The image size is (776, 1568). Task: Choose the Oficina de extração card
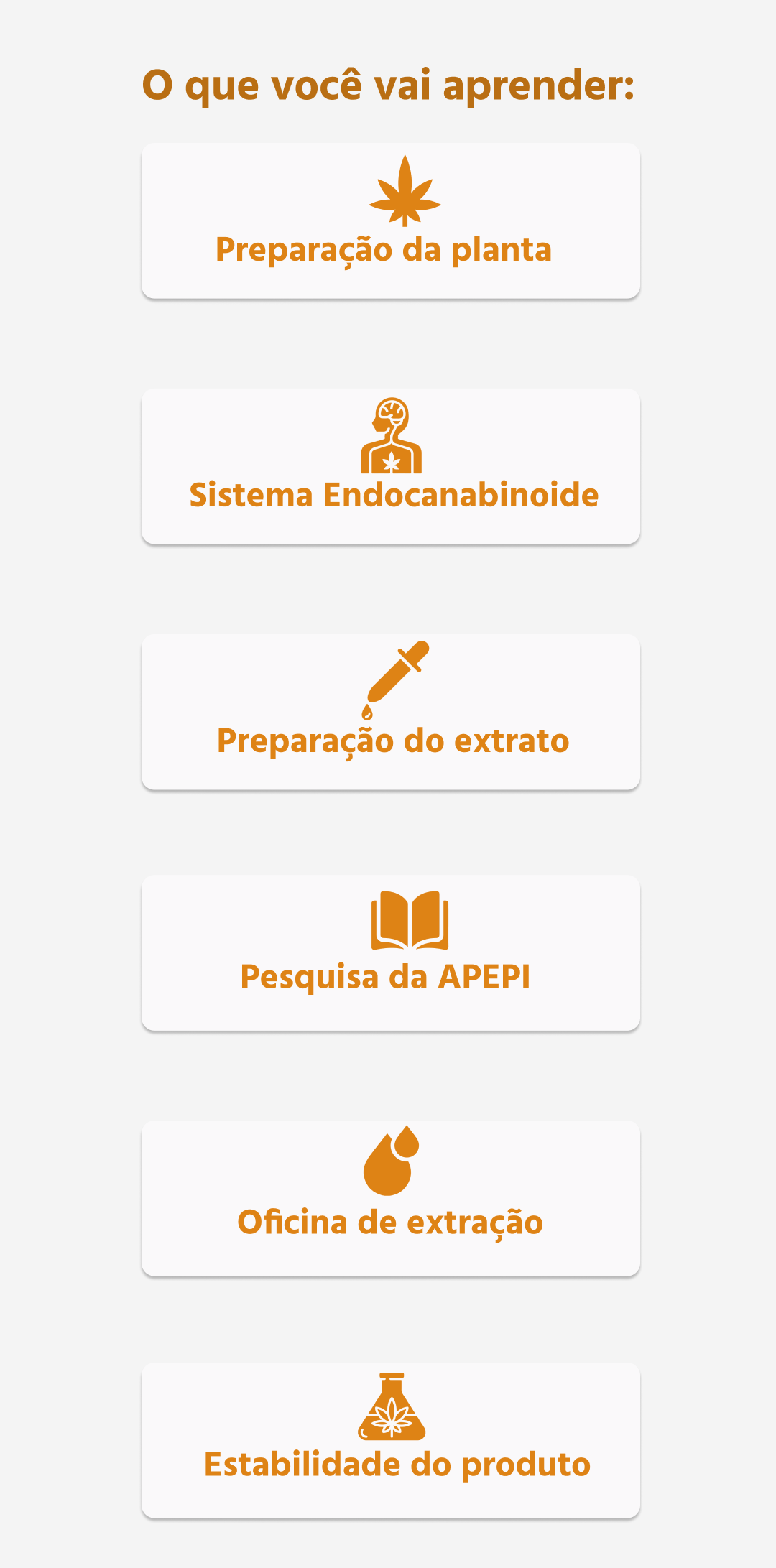coord(390,1198)
